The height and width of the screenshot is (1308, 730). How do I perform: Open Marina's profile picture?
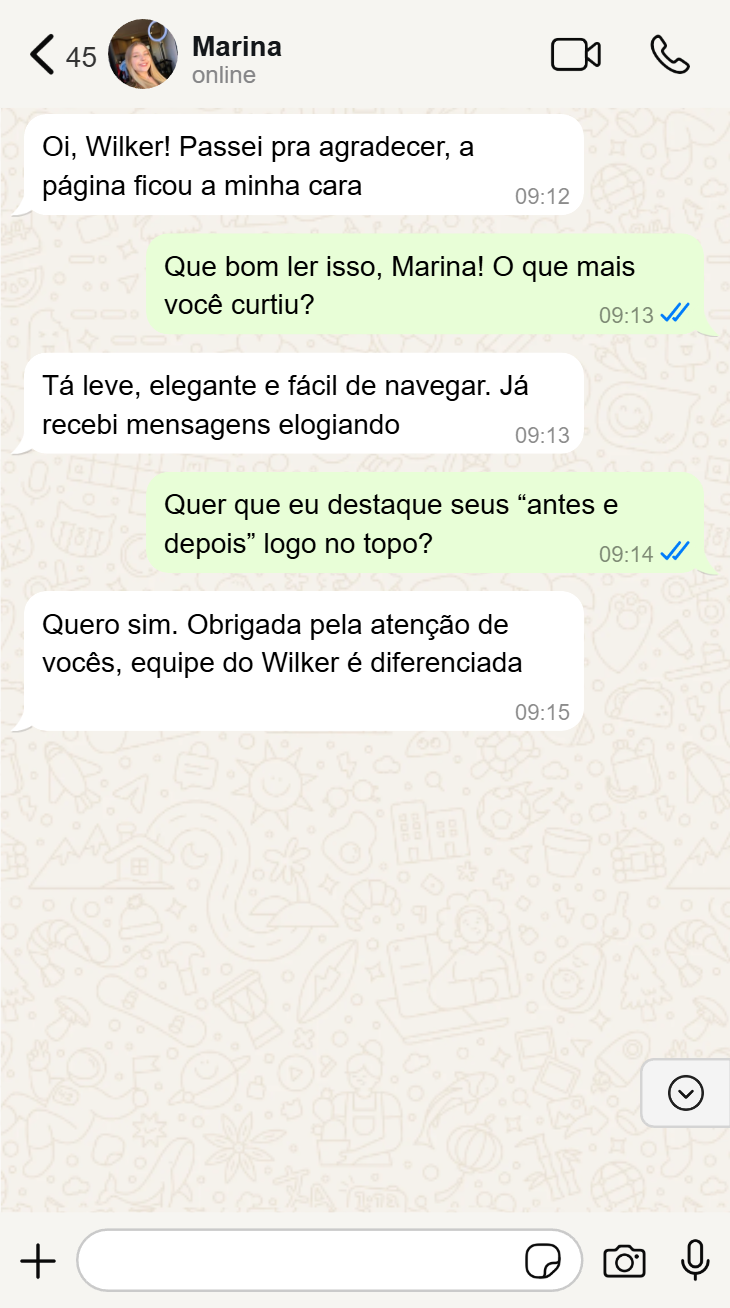(x=143, y=55)
